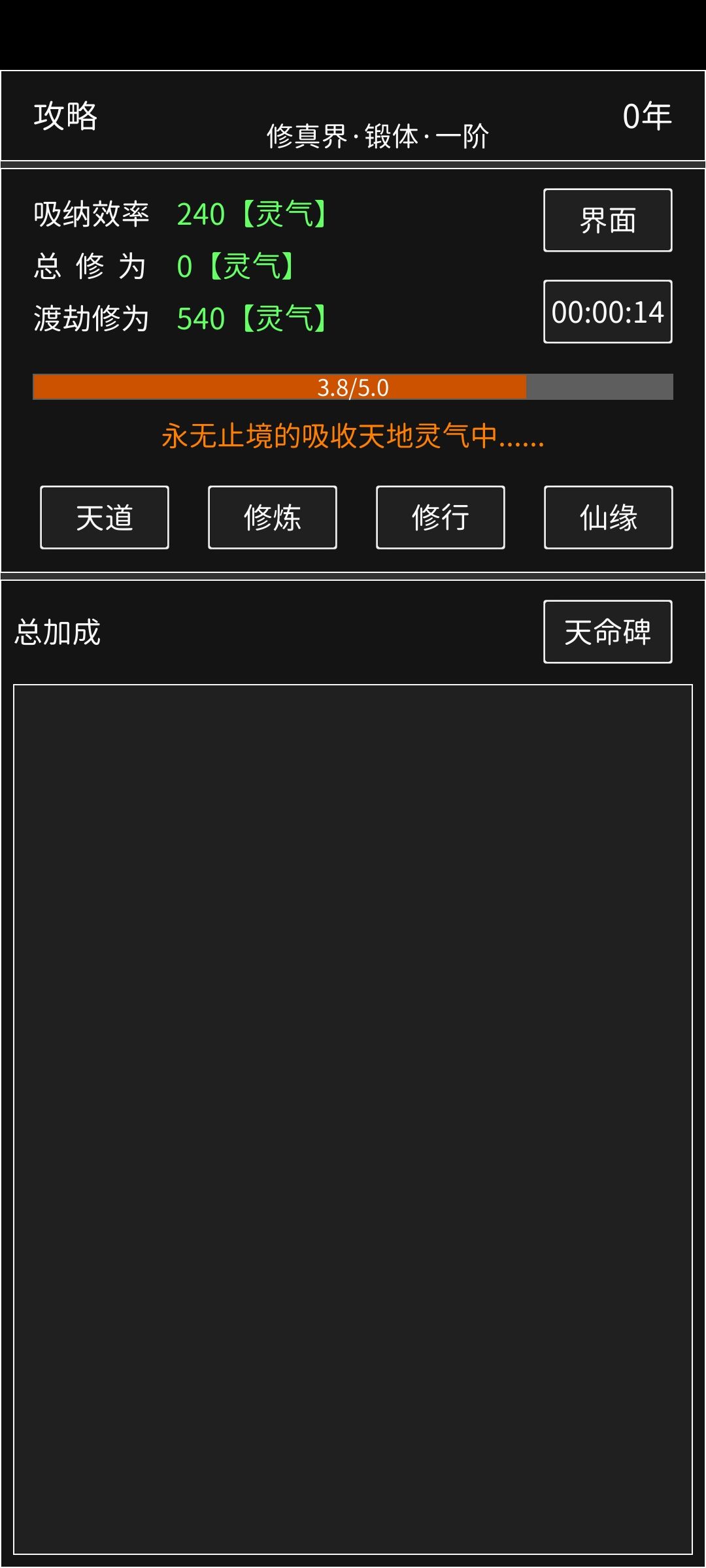Click the 渡劫修为 tribulation value 540【灵气】
Screen dimensions: 706x1568
pyautogui.click(x=252, y=318)
